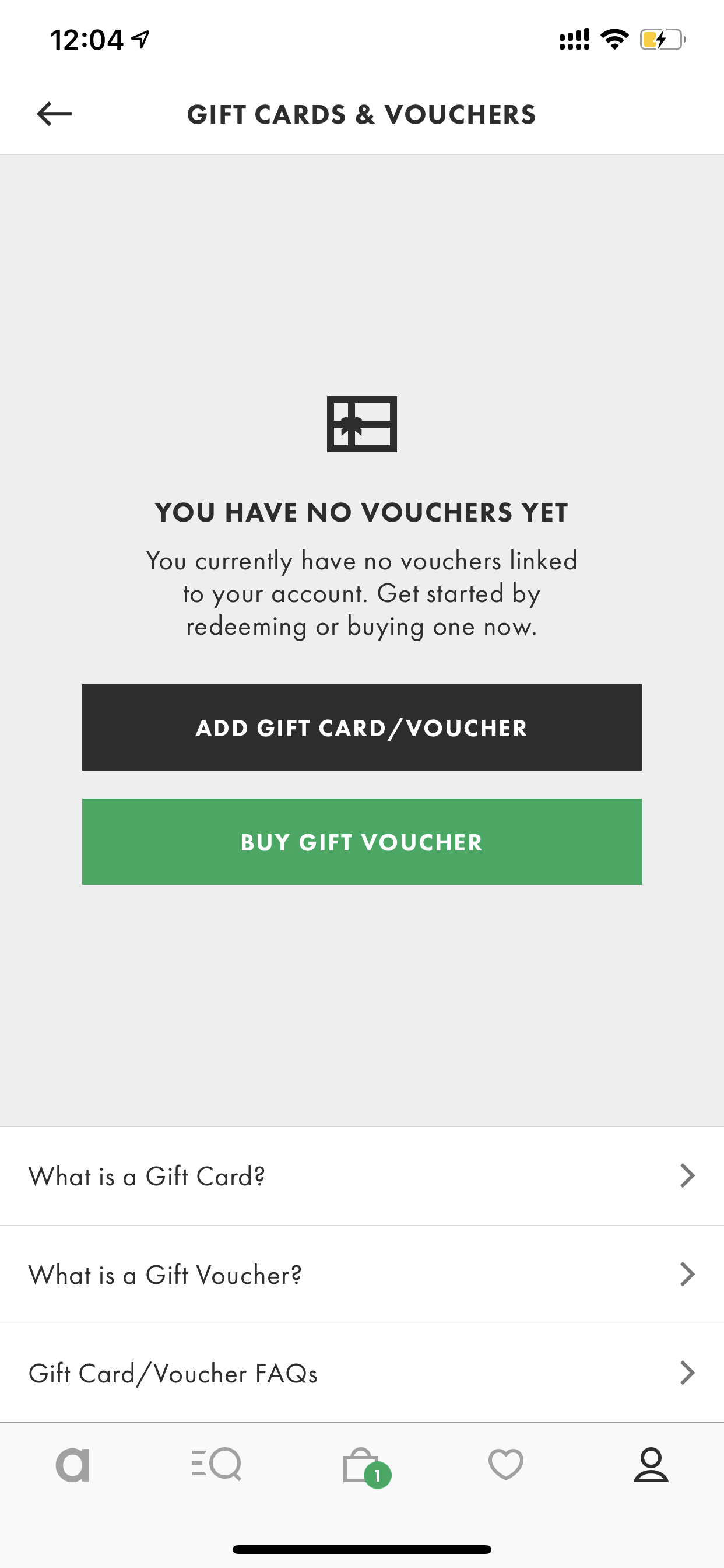Open the search and browse tab

point(217,1465)
